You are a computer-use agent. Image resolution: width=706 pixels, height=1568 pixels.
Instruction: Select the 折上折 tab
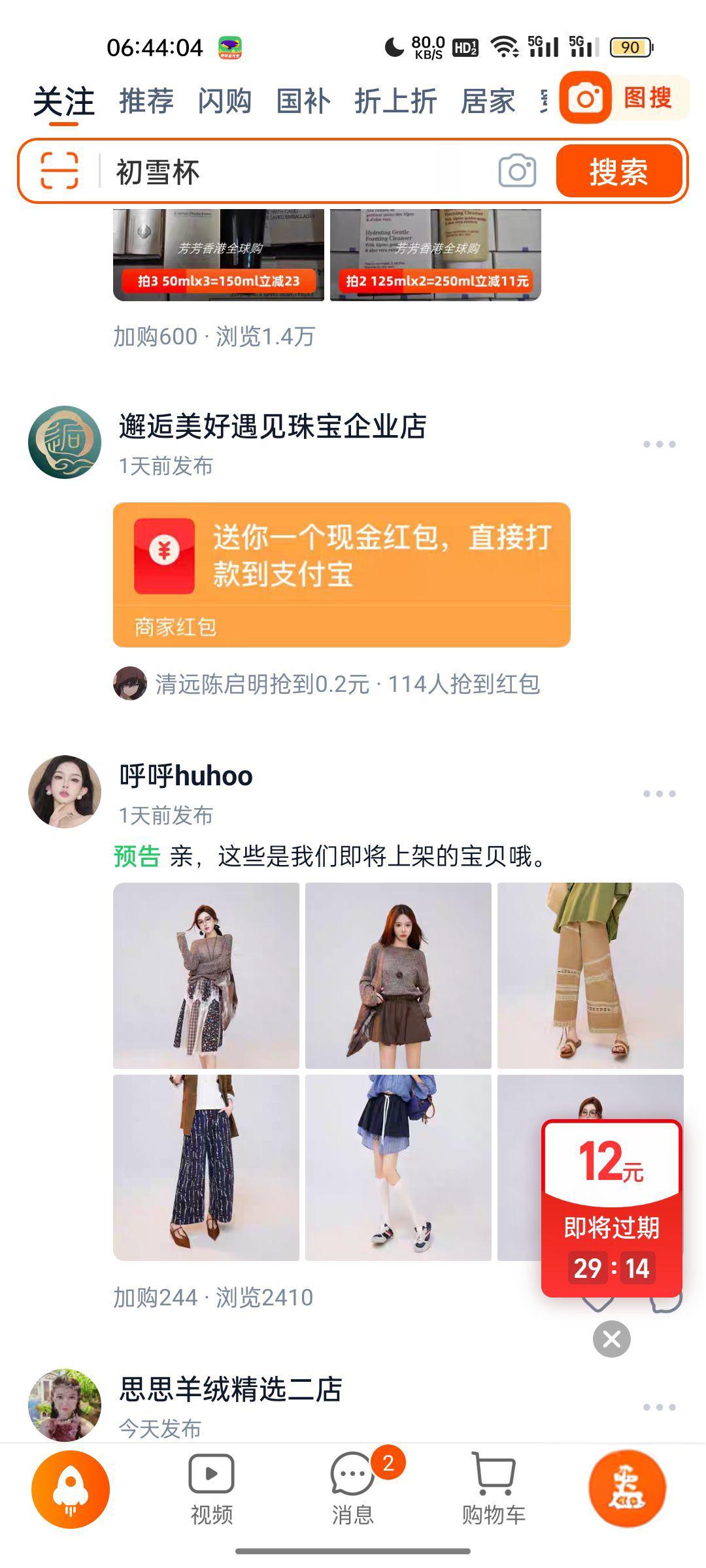pos(395,101)
